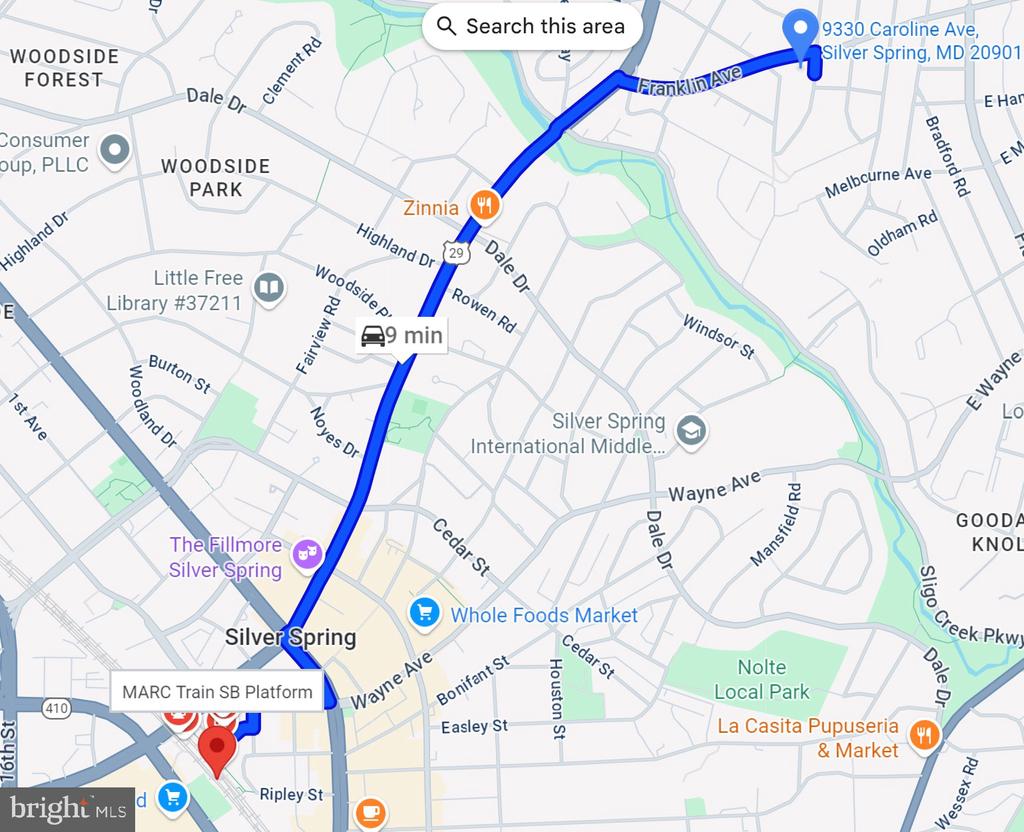The height and width of the screenshot is (832, 1024).
Task: Tap the red origin pin near Ripley St
Action: pyautogui.click(x=216, y=750)
